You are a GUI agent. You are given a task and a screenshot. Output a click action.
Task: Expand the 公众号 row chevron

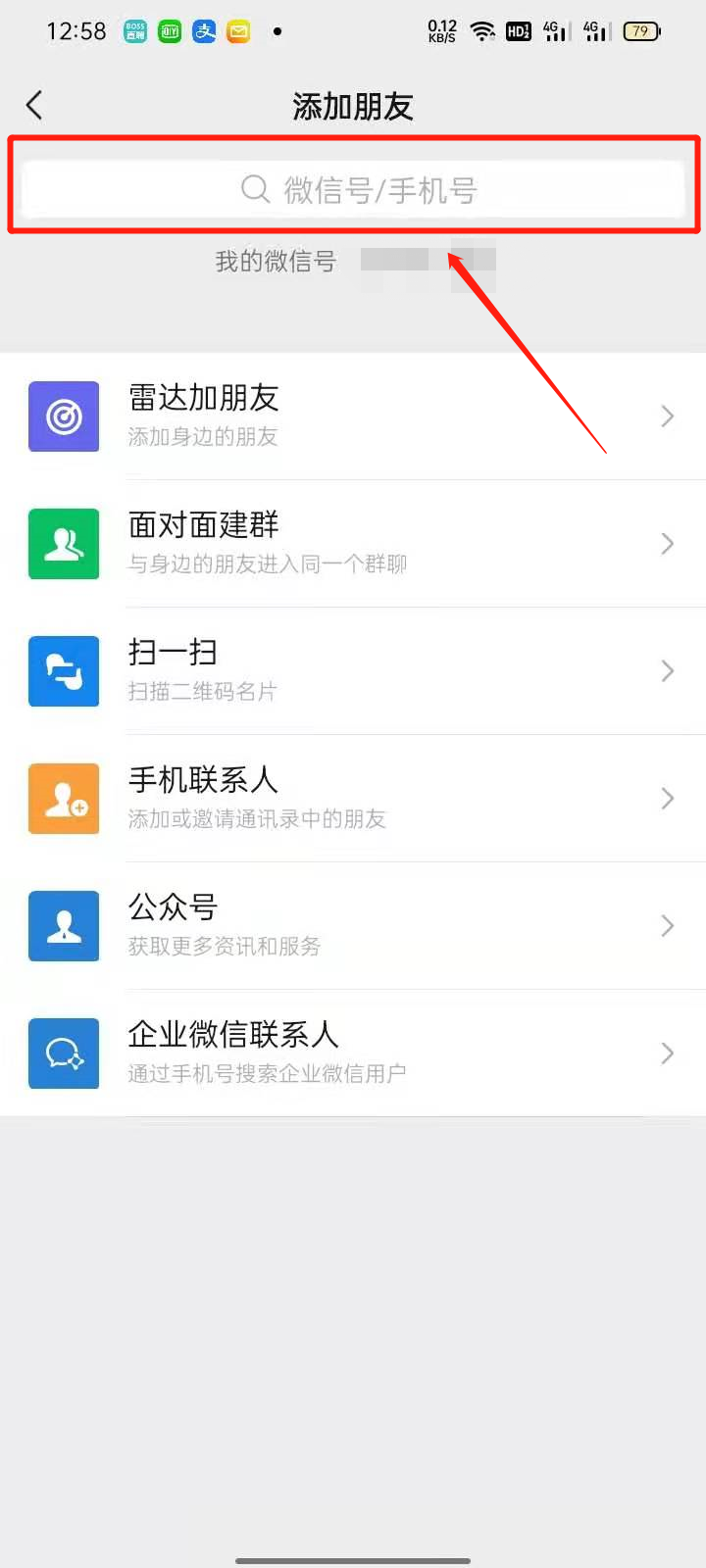click(x=668, y=925)
